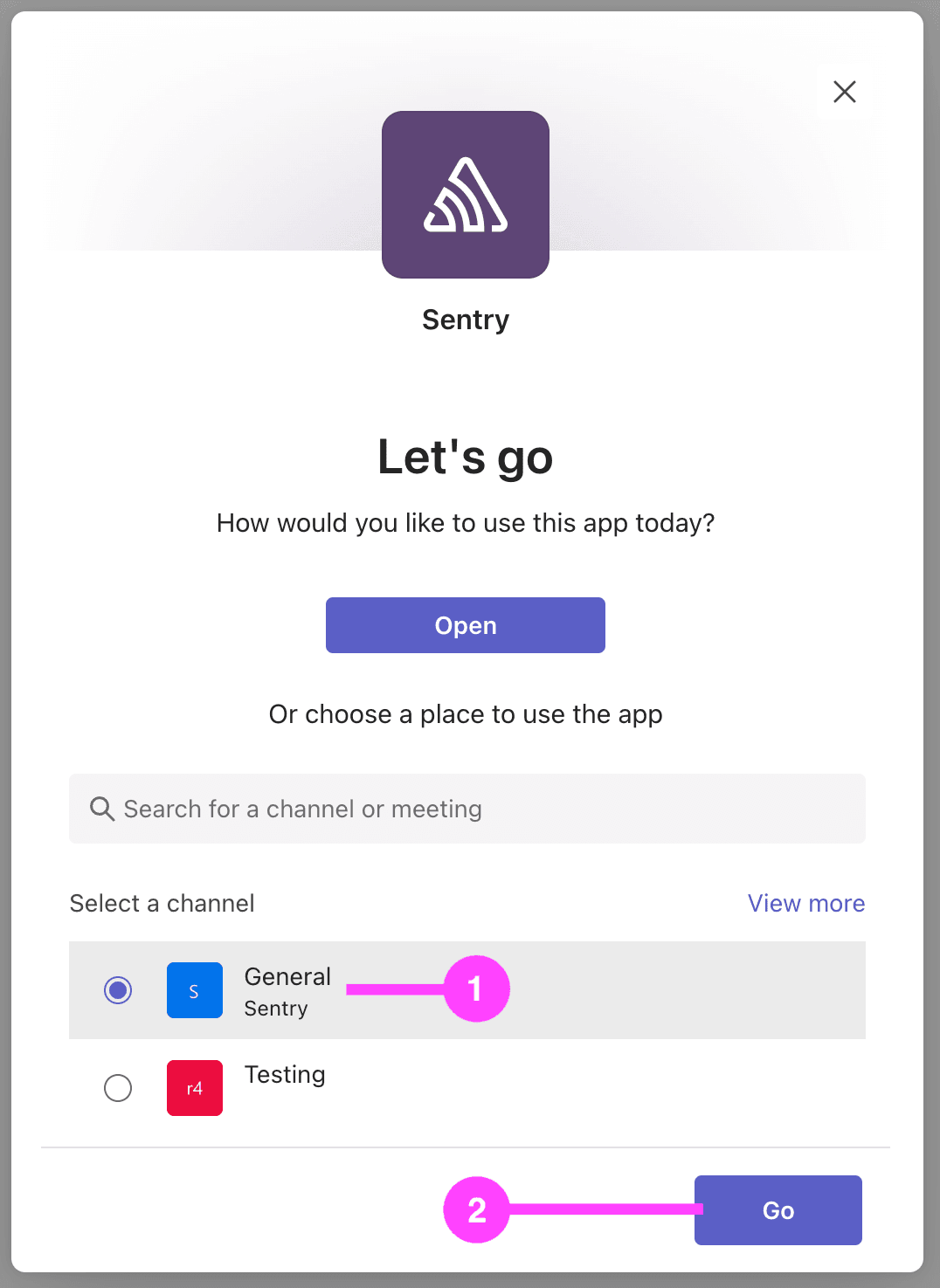This screenshot has height=1288, width=940.
Task: Close the Sentry dialog
Action: tap(844, 92)
